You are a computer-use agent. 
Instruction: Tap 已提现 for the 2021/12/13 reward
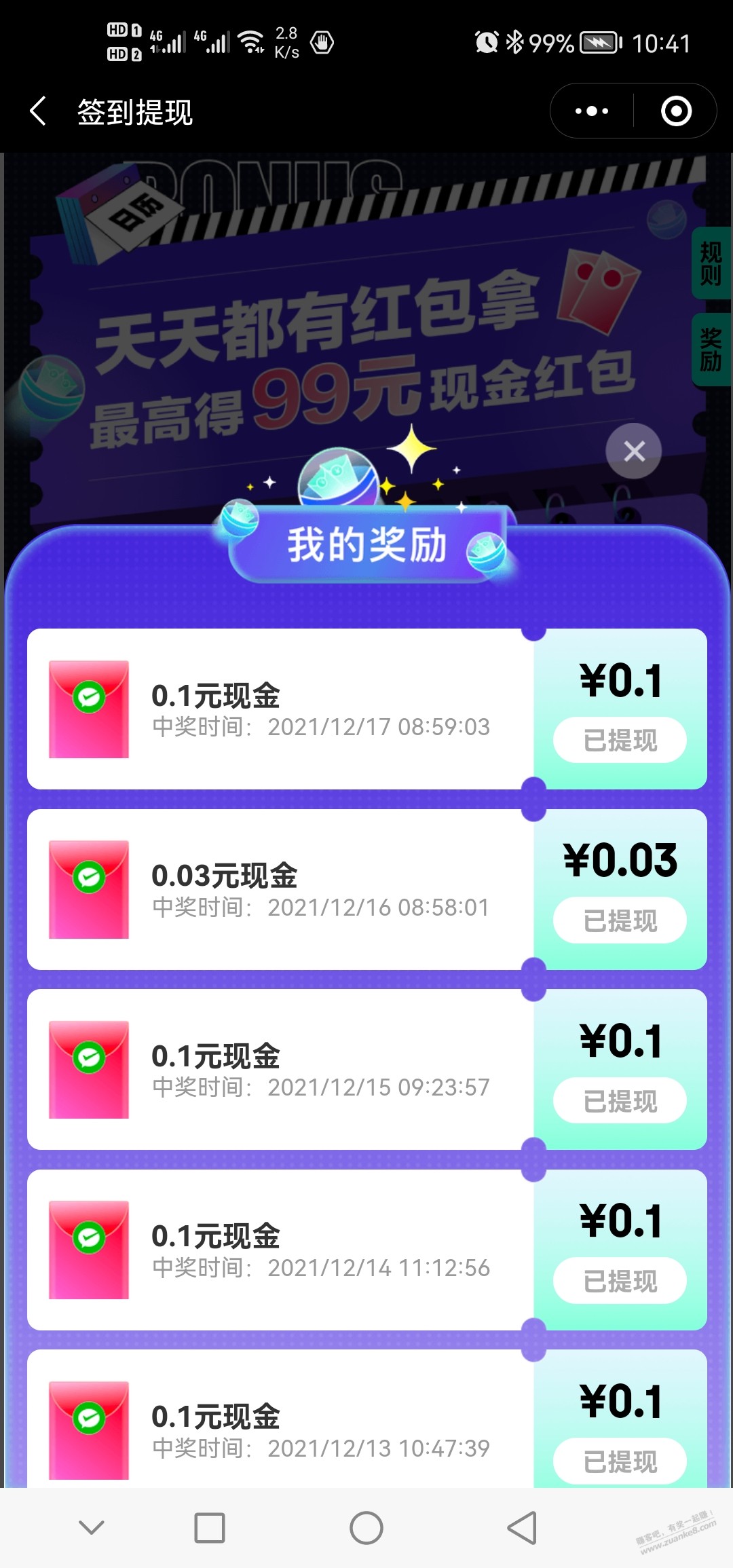tap(620, 1461)
